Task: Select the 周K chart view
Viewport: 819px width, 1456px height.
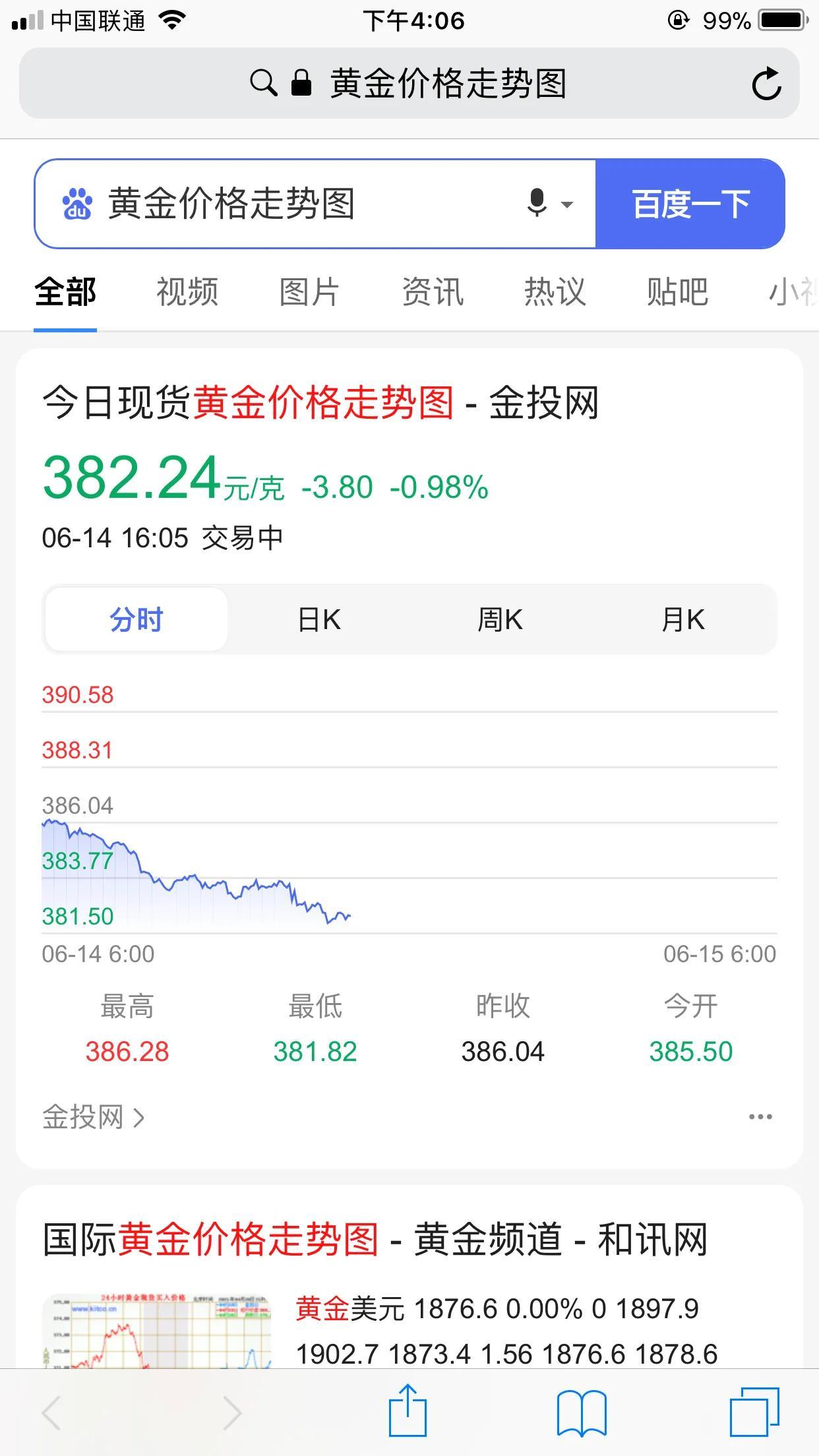Action: point(500,619)
